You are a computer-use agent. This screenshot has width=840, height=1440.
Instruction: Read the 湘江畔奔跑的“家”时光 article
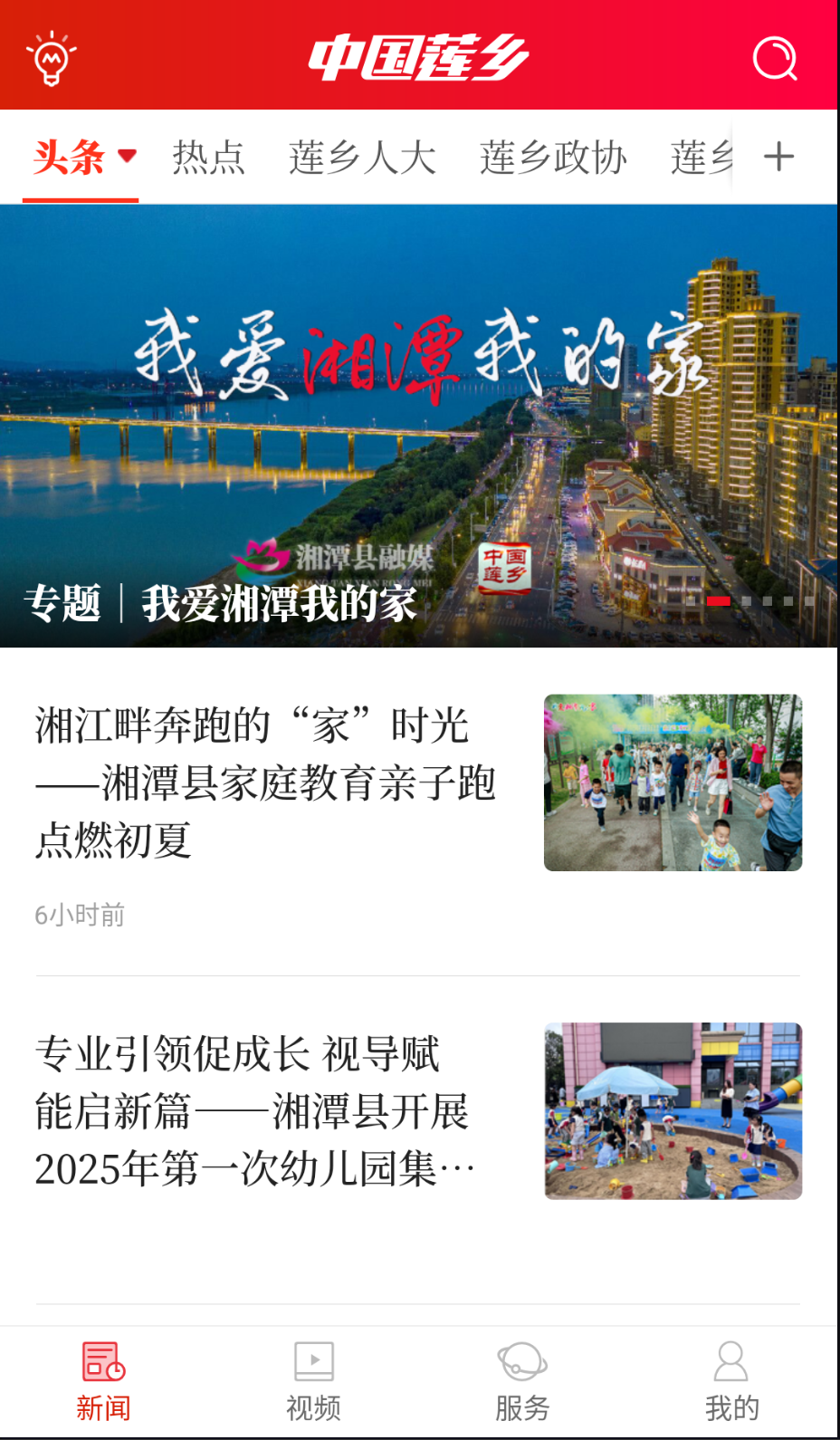tap(265, 782)
